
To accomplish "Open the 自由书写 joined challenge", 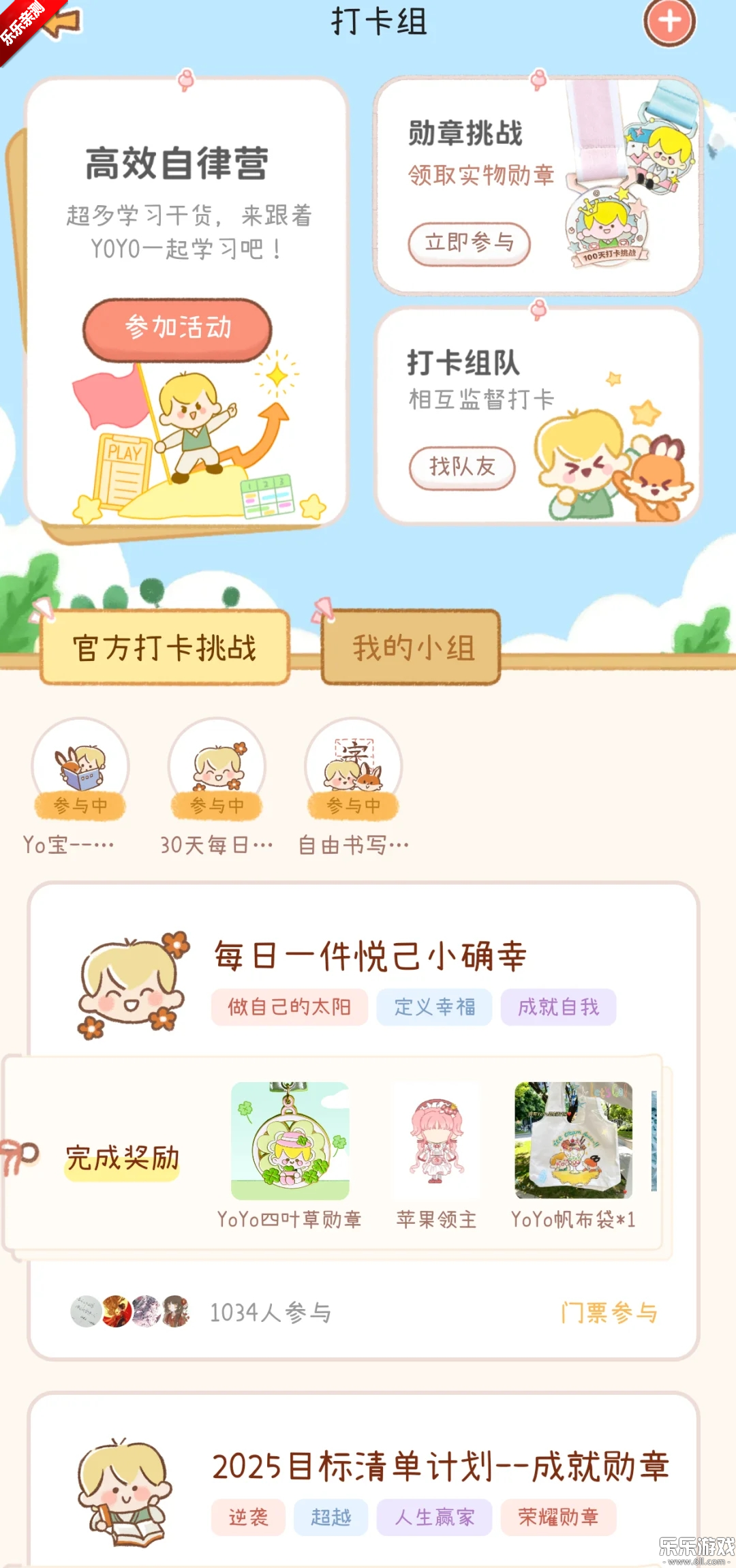I will pyautogui.click(x=353, y=770).
